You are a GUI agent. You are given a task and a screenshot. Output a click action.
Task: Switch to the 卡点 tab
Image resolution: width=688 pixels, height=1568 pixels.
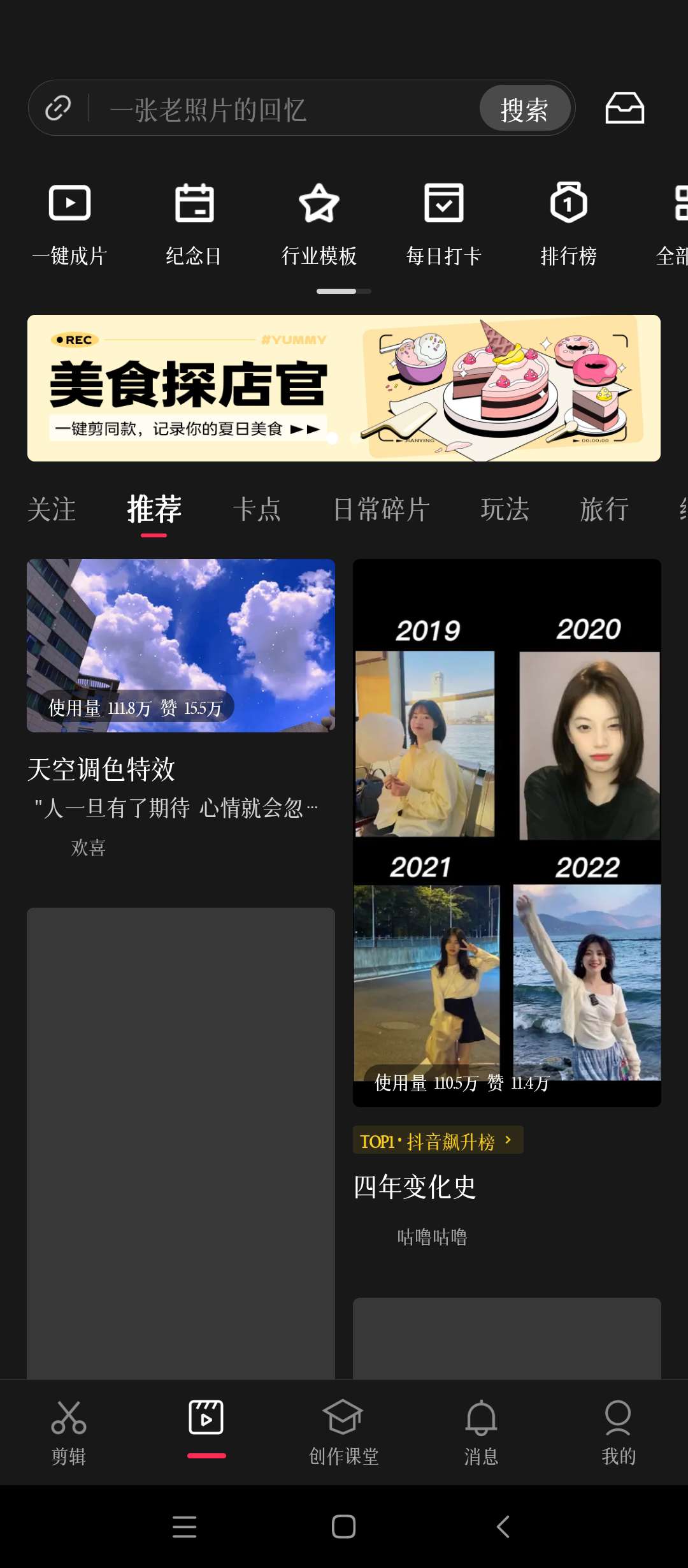[x=257, y=509]
